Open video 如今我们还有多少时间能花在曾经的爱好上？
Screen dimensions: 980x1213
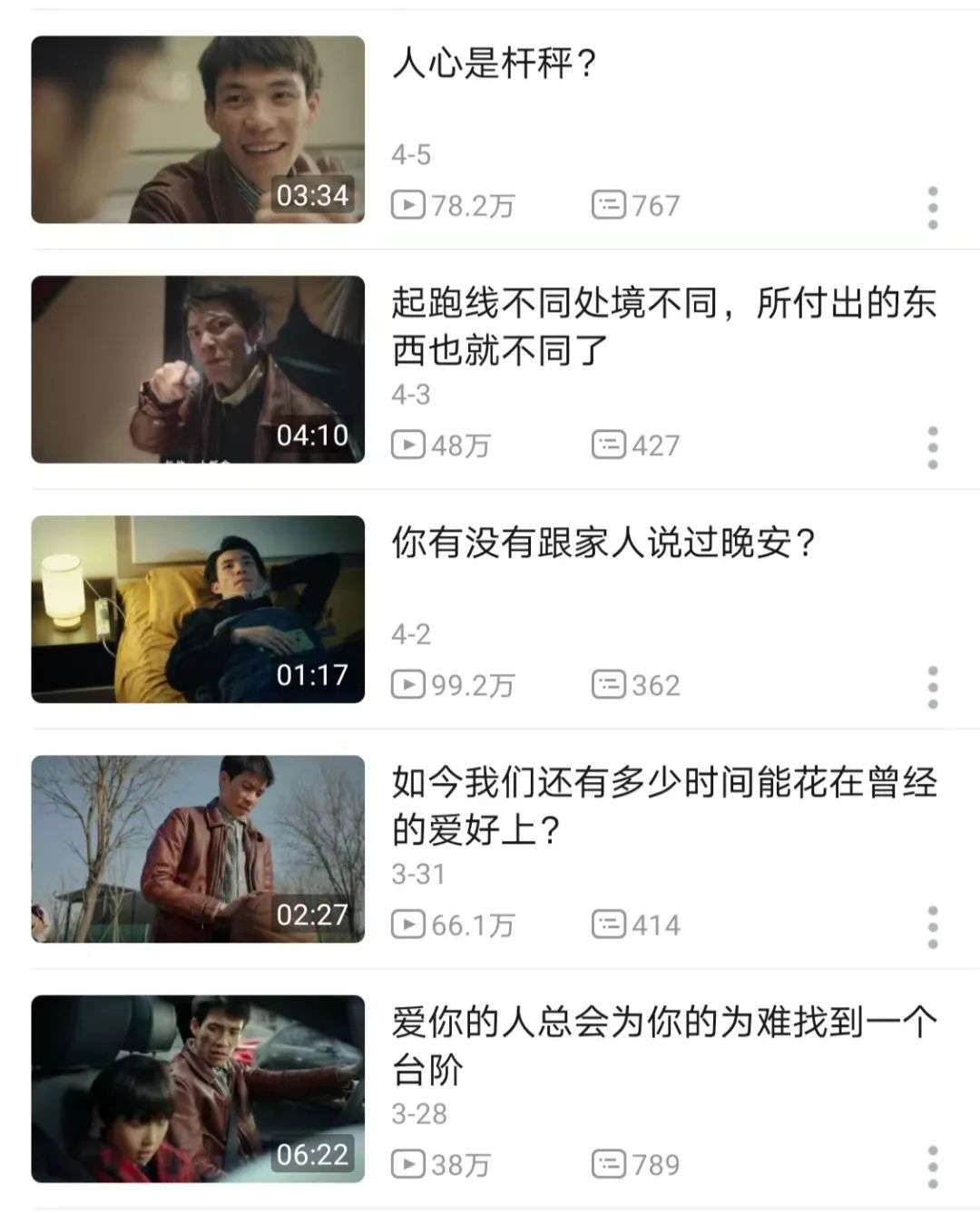pyautogui.click(x=198, y=848)
